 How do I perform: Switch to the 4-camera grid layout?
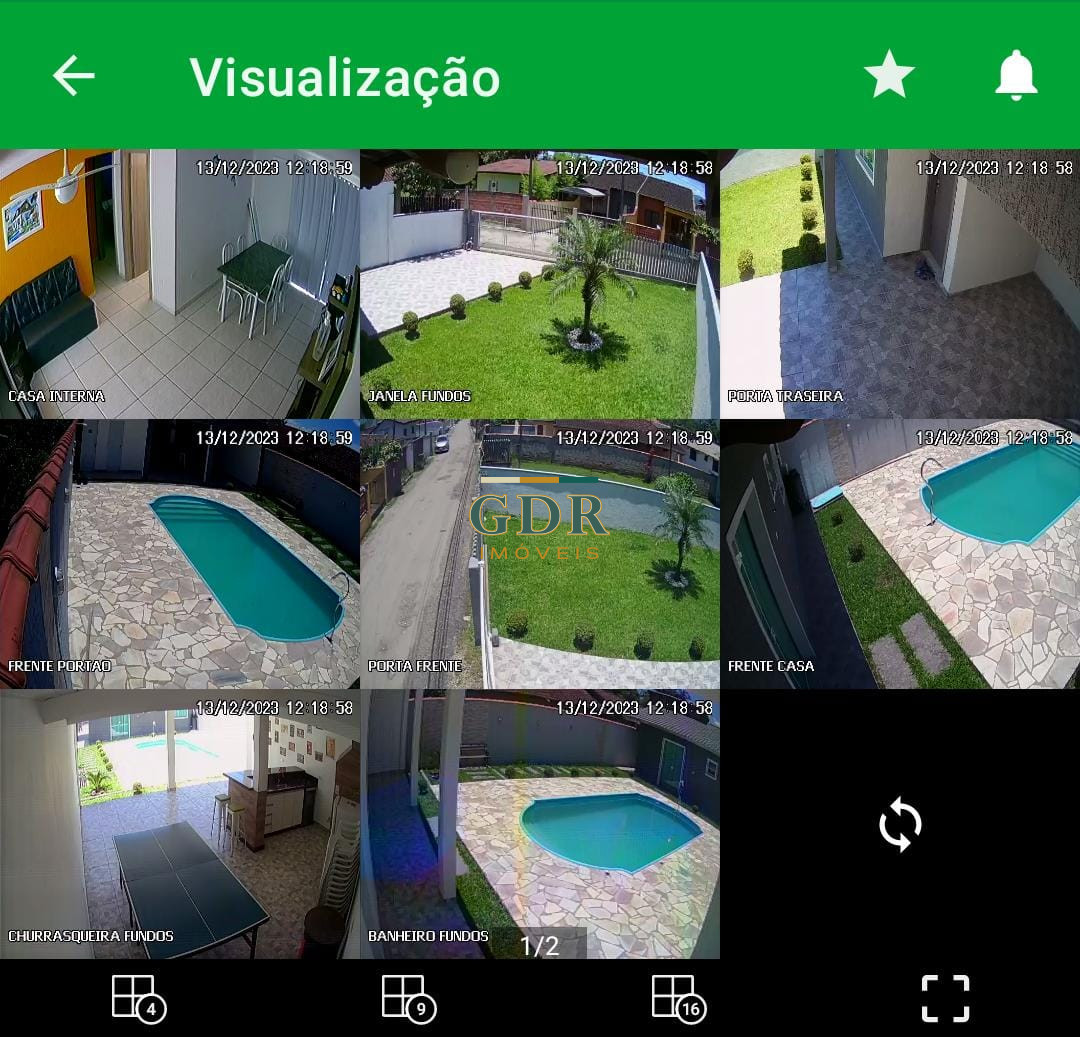[x=138, y=998]
